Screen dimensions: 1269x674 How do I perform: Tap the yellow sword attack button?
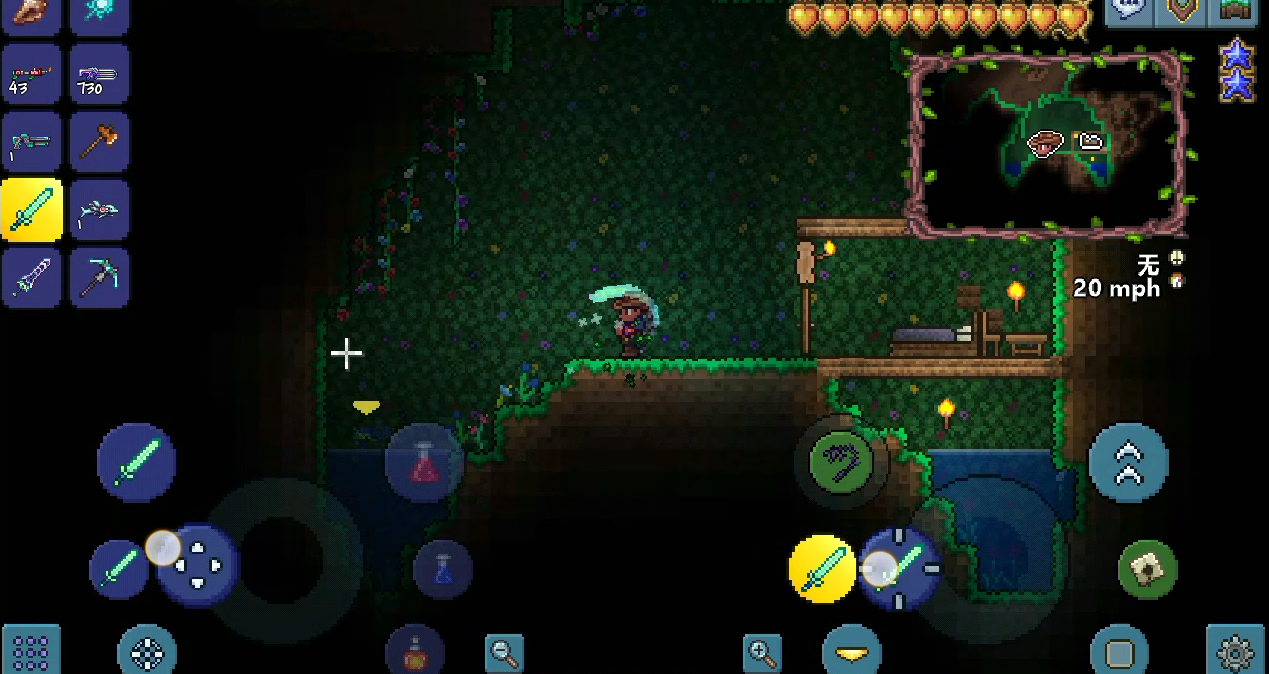tap(822, 569)
